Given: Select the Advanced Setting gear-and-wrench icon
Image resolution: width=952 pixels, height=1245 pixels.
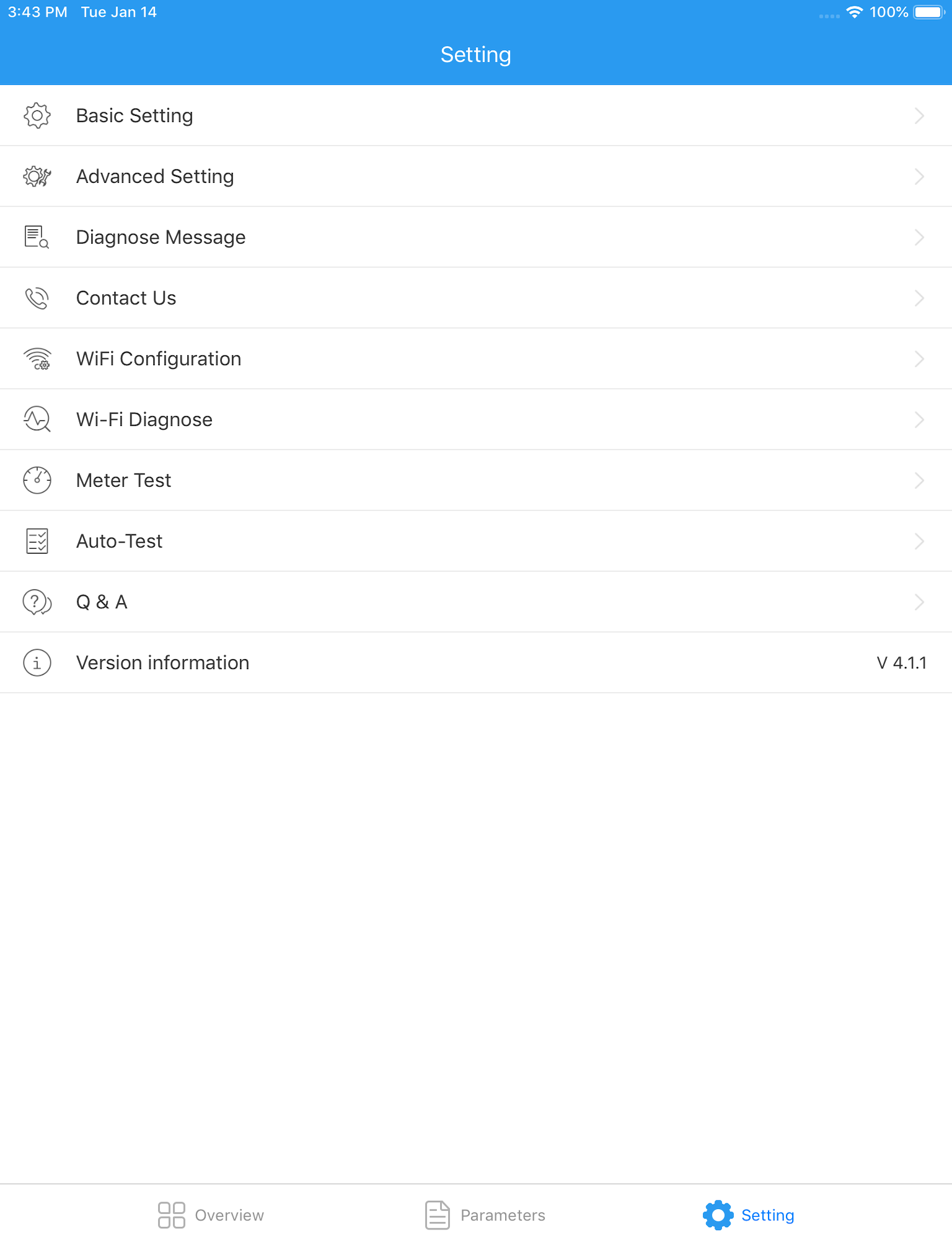Looking at the screenshot, I should pyautogui.click(x=37, y=176).
